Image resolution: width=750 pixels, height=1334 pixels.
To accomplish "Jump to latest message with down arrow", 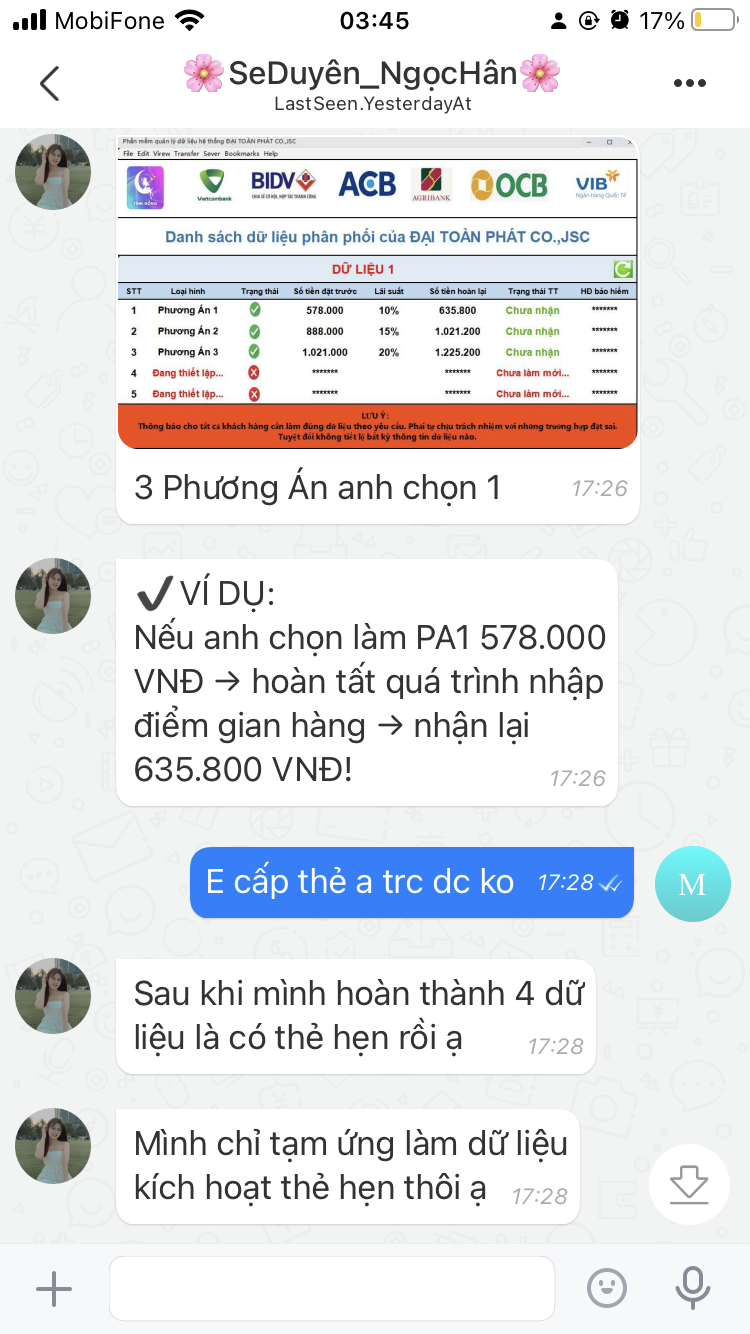I will pos(689,1186).
